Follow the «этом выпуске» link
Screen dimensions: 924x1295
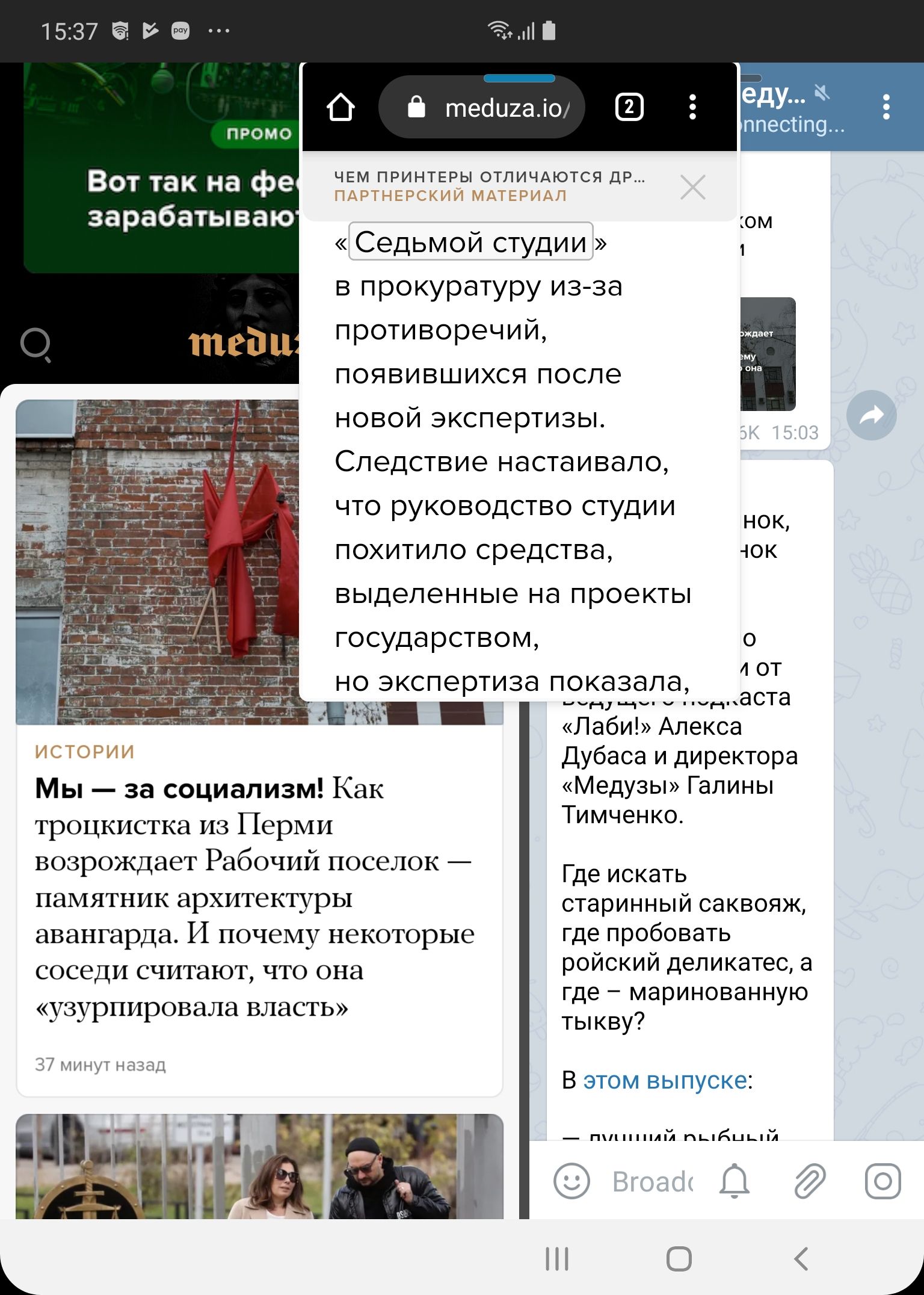(665, 1080)
